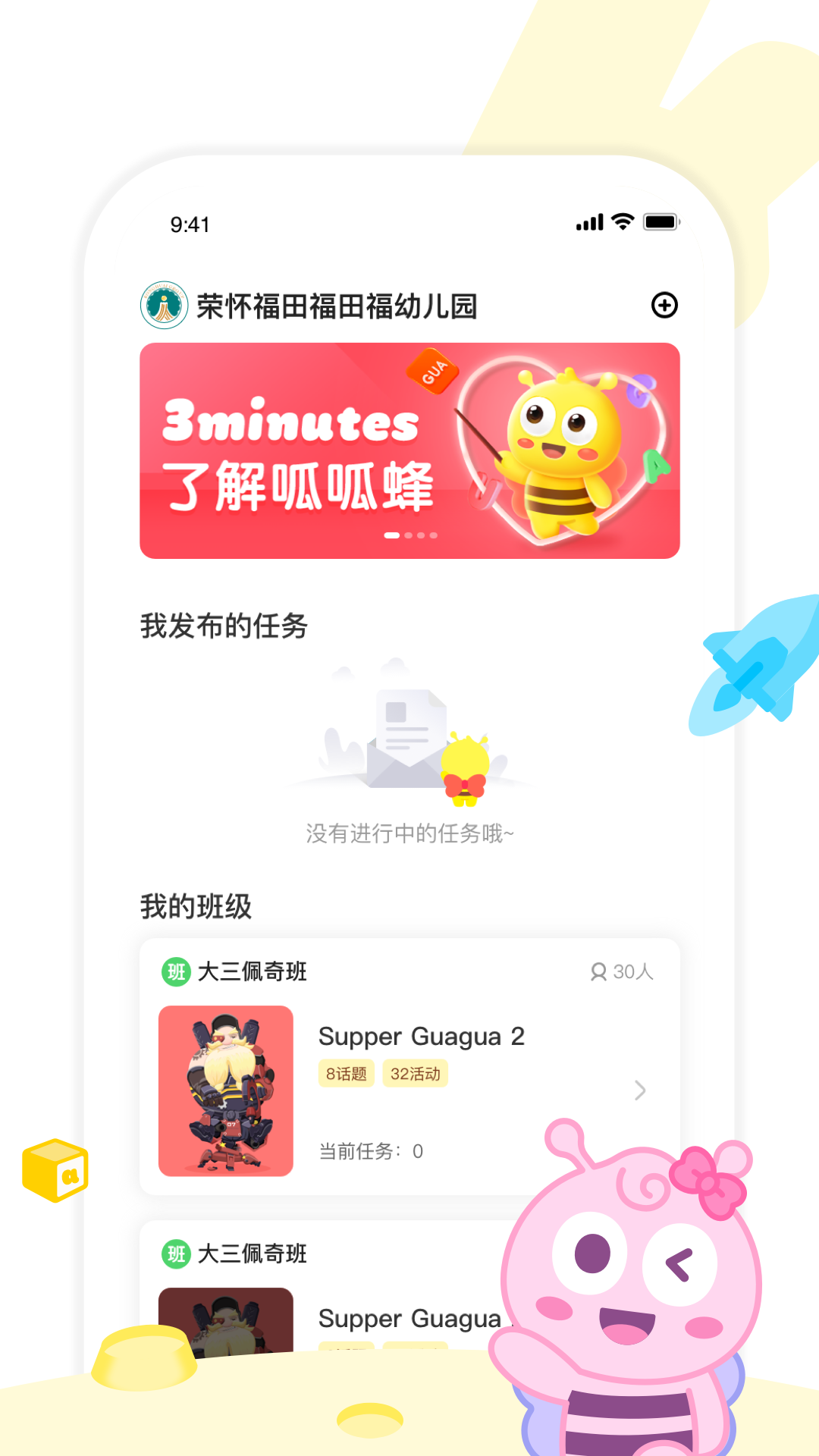Click the 30人 member count icon

click(601, 971)
